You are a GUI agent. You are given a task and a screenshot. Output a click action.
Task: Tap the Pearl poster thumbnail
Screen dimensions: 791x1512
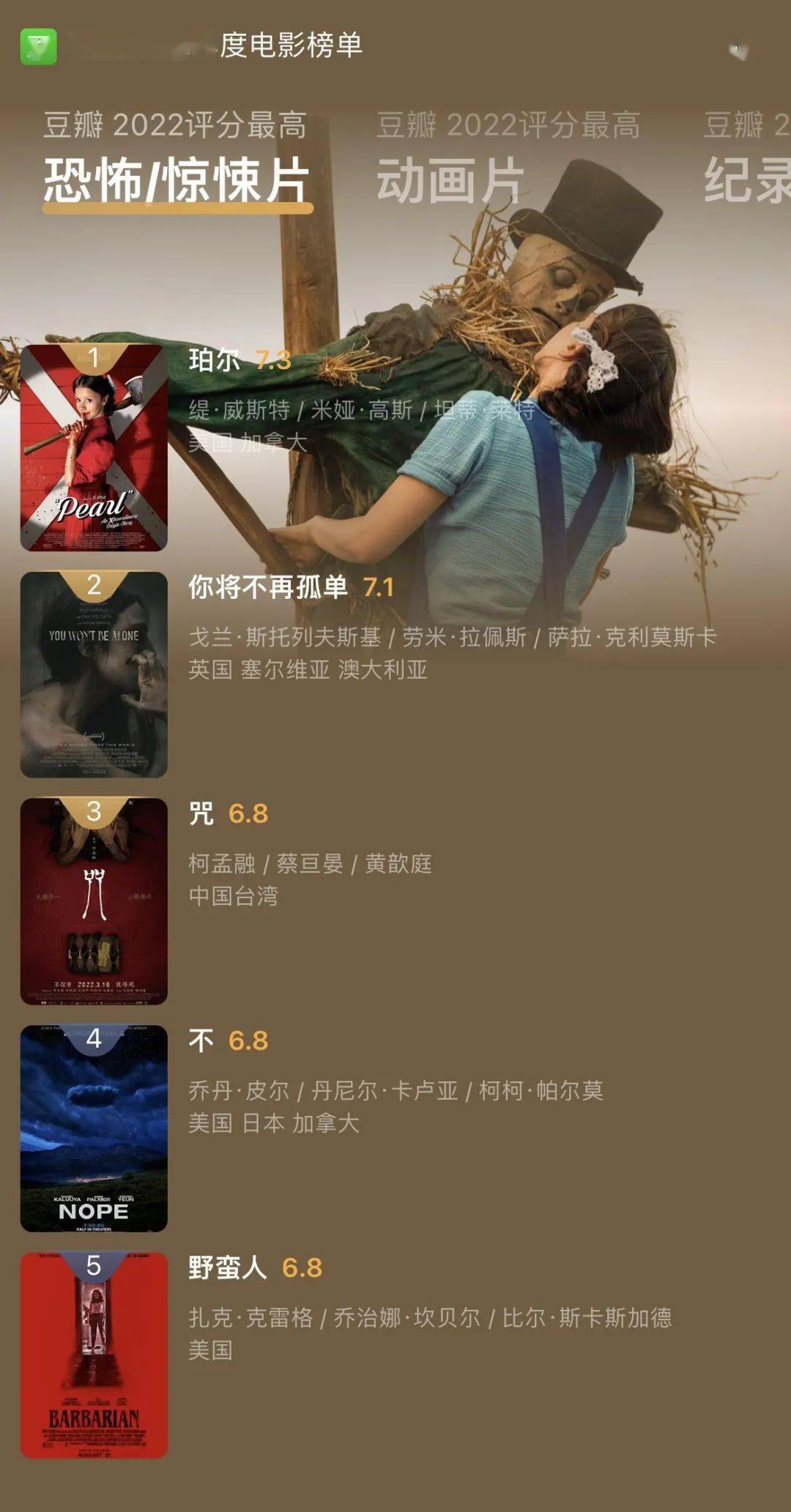[94, 448]
